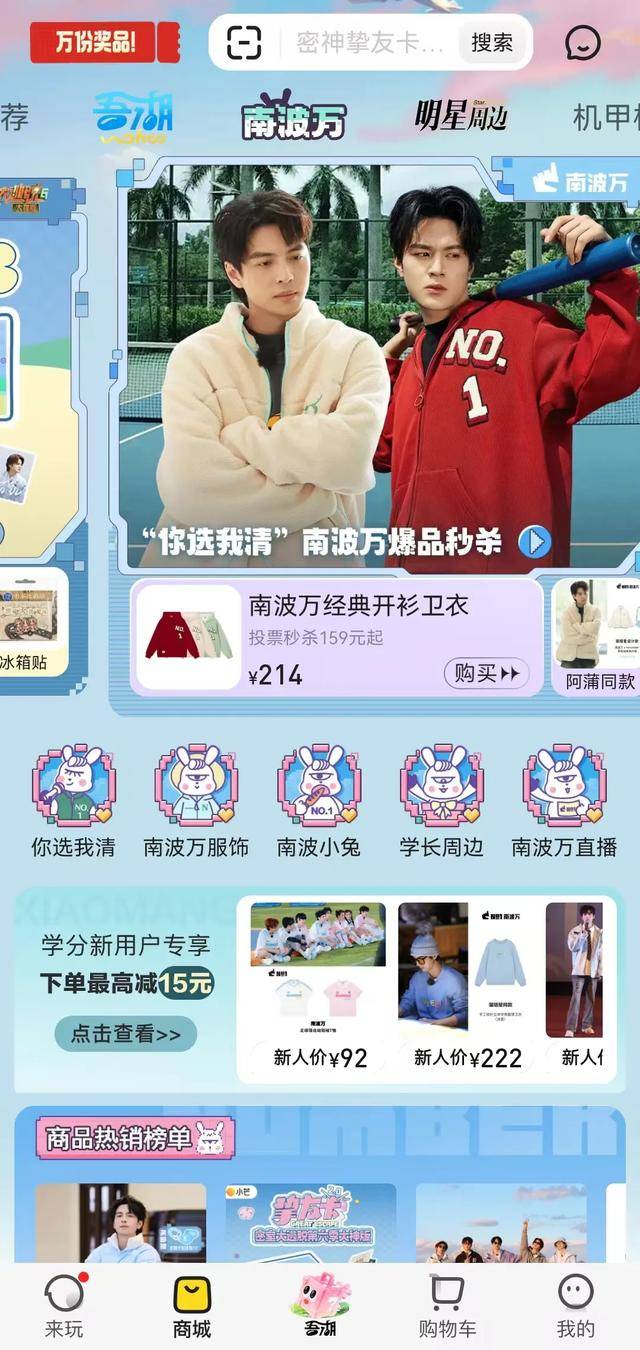Viewport: 640px width, 1350px height.
Task: Tap the 搜索 search button
Action: click(492, 42)
